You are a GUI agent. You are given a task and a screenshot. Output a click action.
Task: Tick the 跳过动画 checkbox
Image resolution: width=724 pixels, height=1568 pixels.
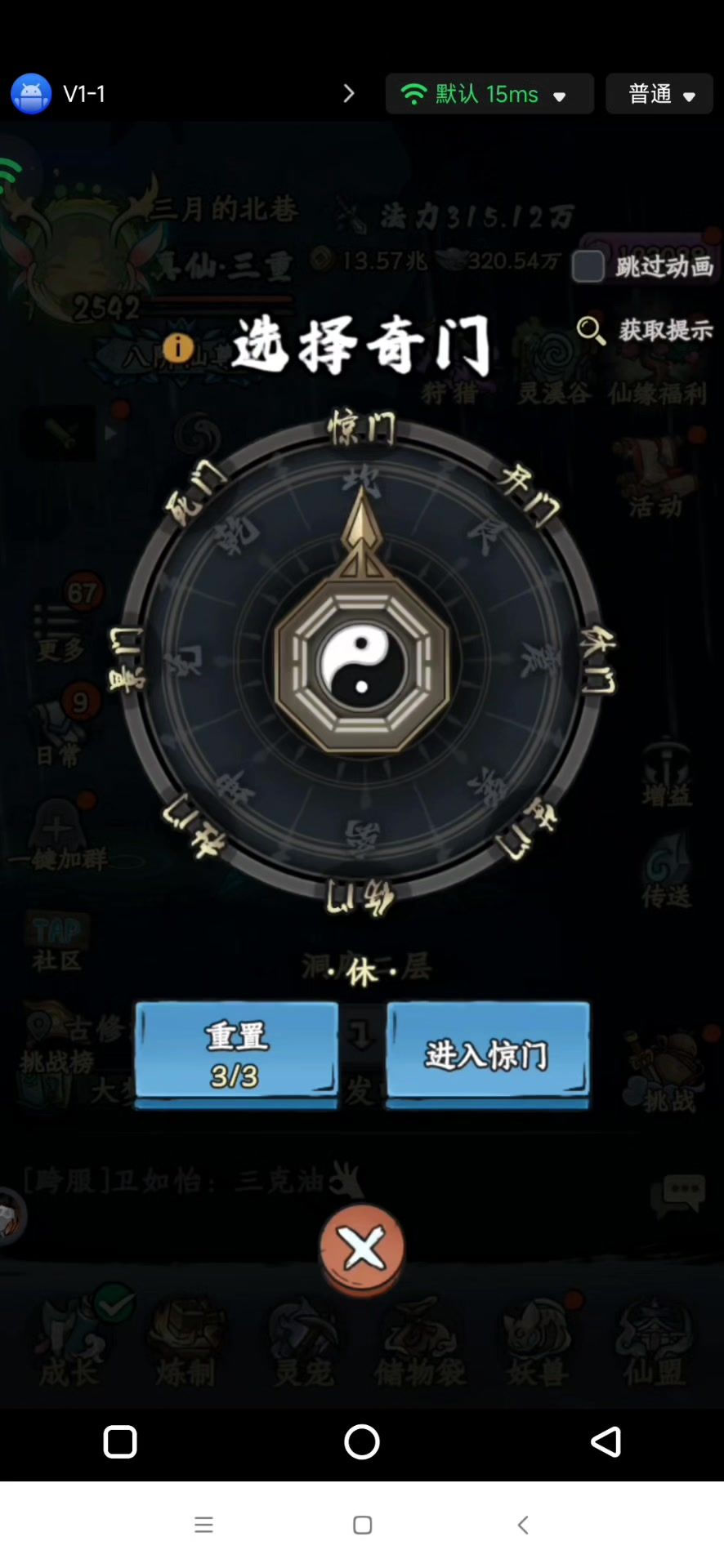(588, 266)
